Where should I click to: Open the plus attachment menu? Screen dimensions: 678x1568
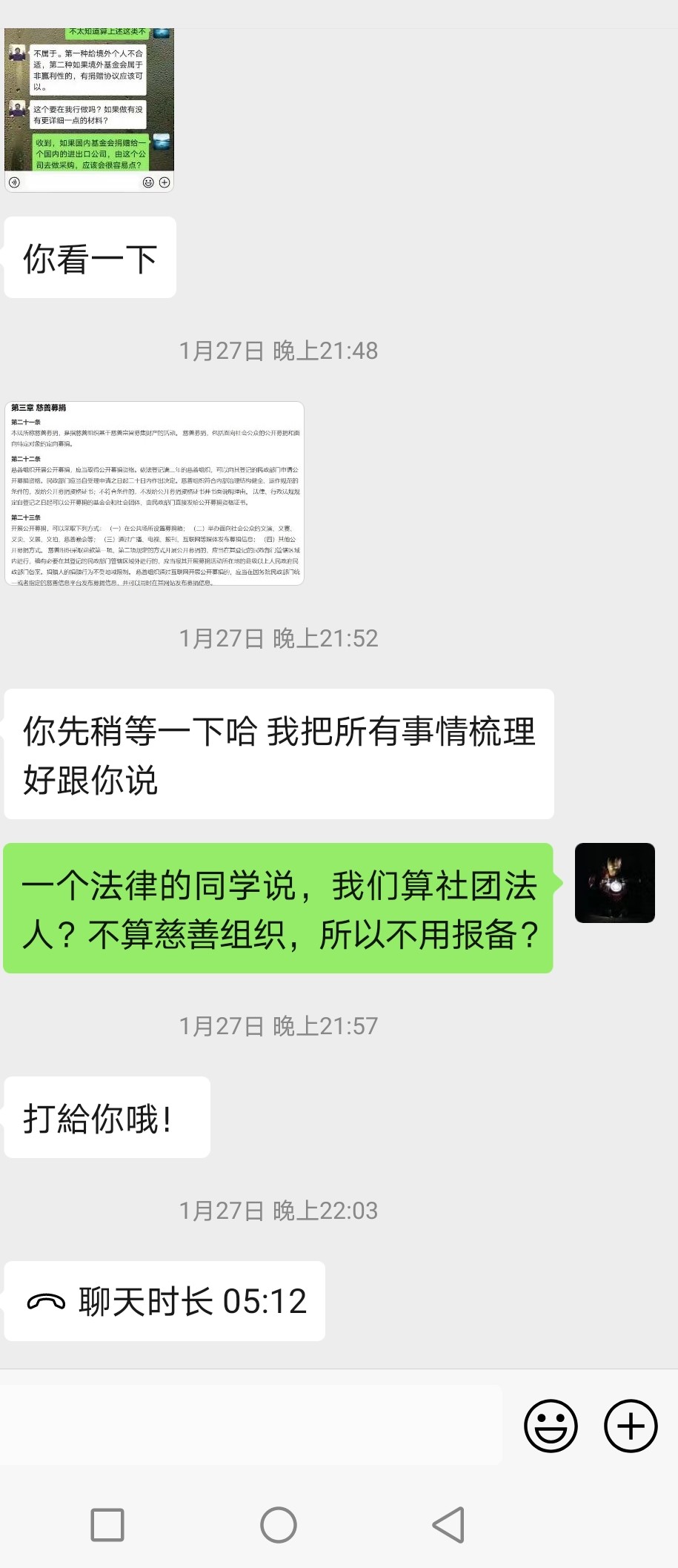coord(631,1425)
